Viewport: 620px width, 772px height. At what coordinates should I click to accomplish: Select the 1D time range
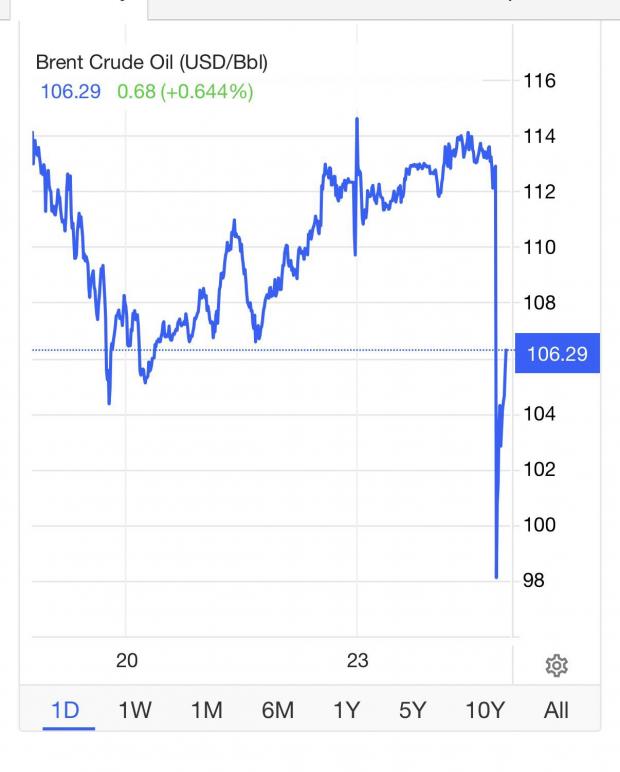(65, 710)
